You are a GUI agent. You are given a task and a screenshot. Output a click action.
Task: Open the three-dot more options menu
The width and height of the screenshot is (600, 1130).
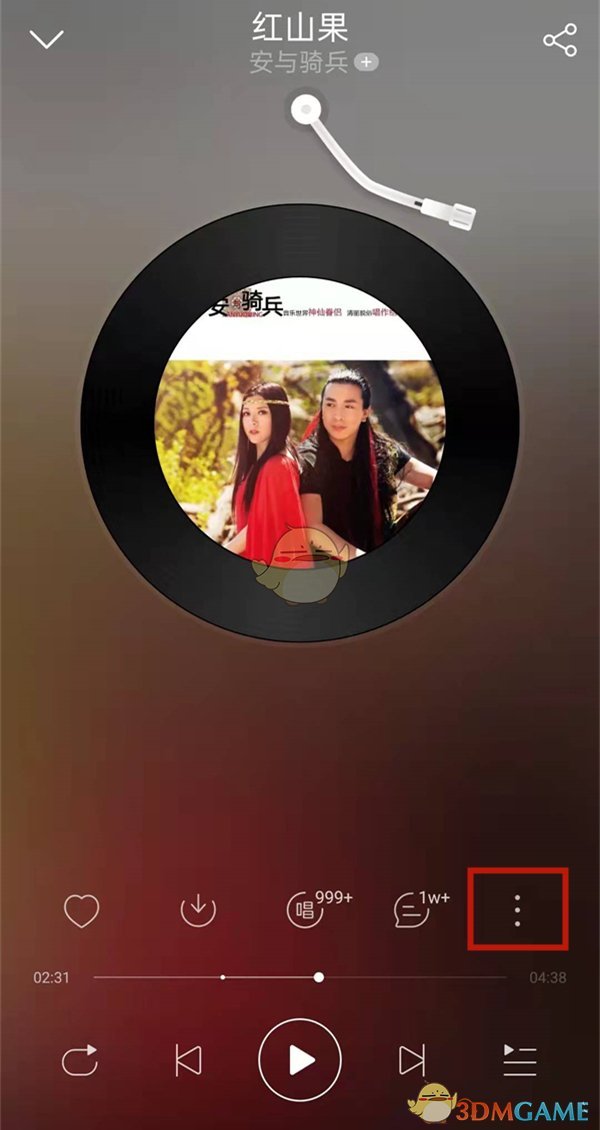pos(517,910)
